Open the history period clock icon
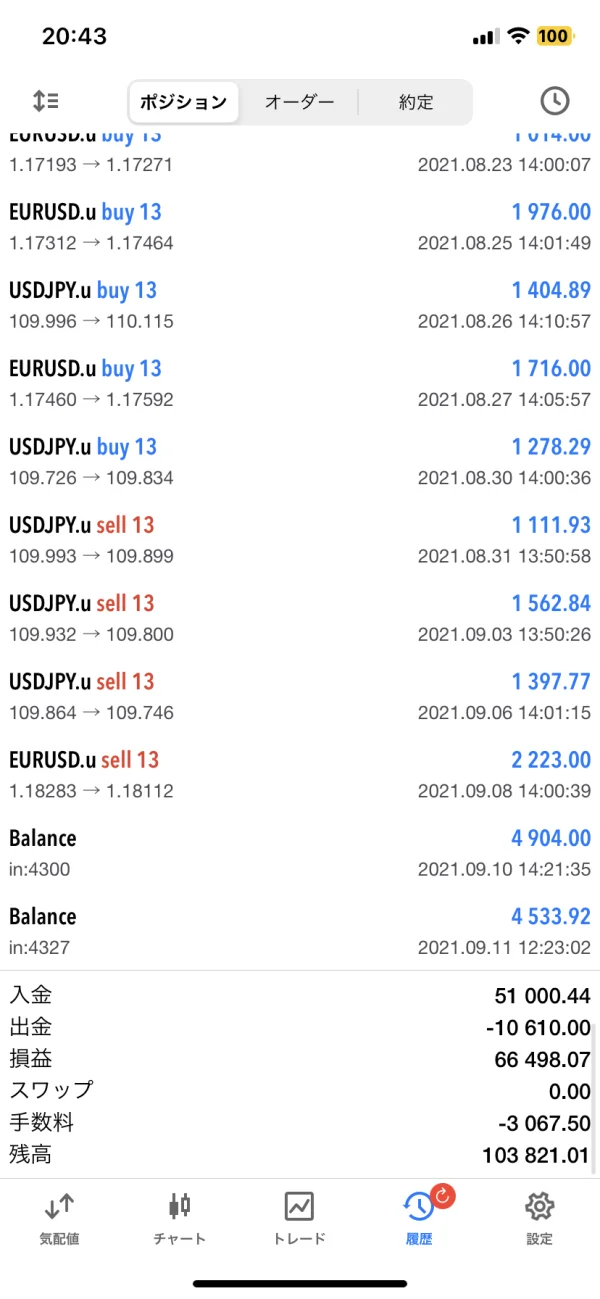 click(554, 101)
